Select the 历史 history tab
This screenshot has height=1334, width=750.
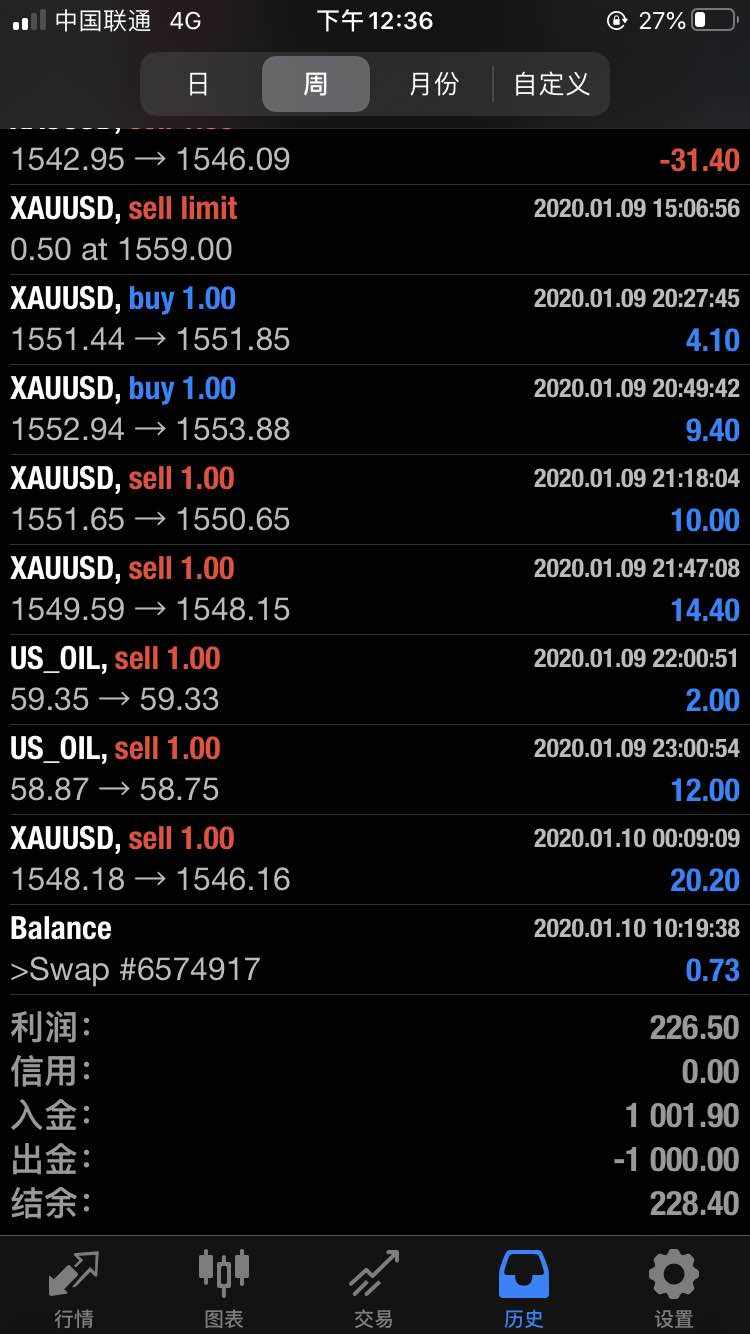click(x=524, y=1288)
